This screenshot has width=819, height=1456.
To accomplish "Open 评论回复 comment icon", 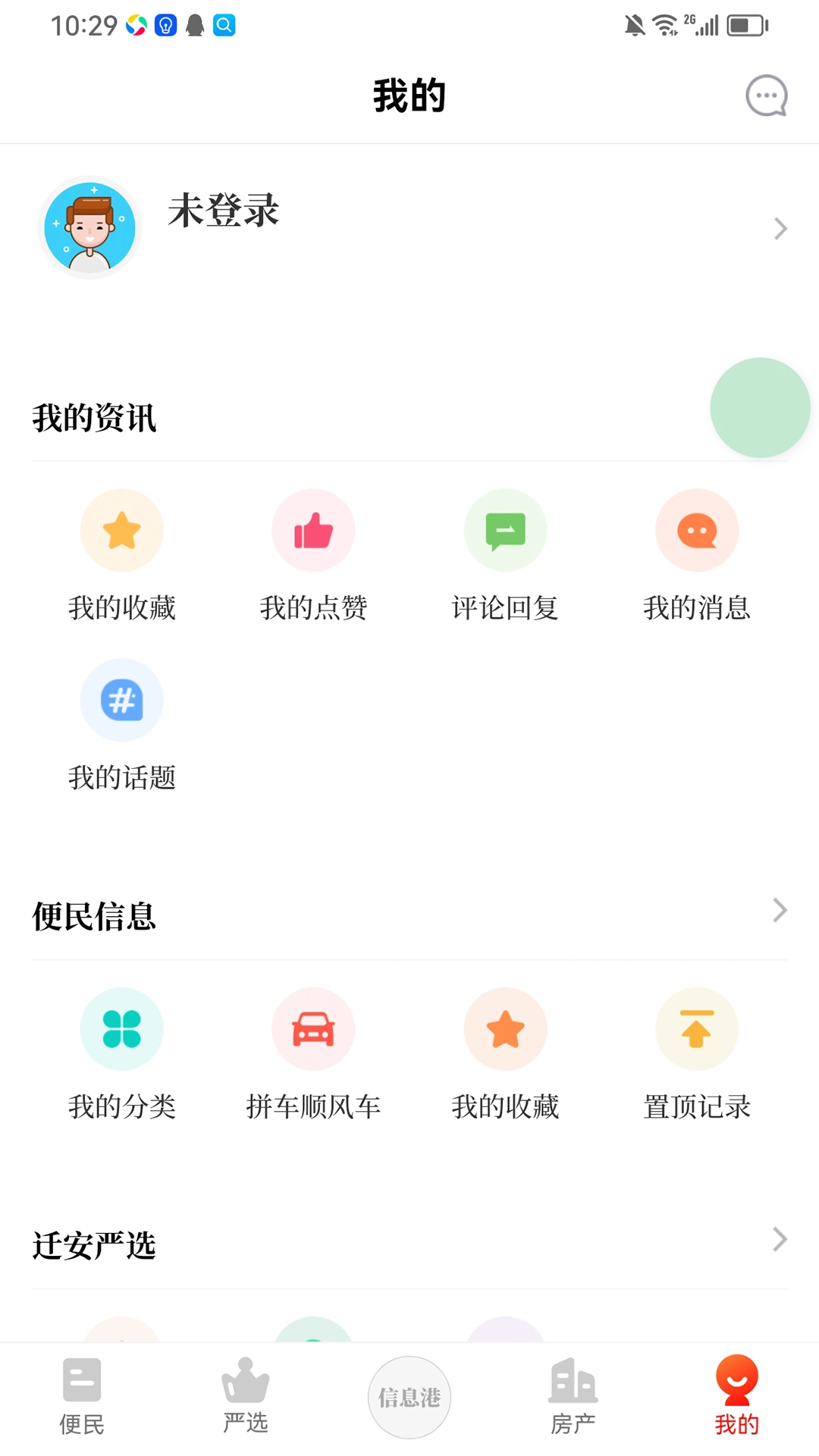I will click(x=505, y=529).
